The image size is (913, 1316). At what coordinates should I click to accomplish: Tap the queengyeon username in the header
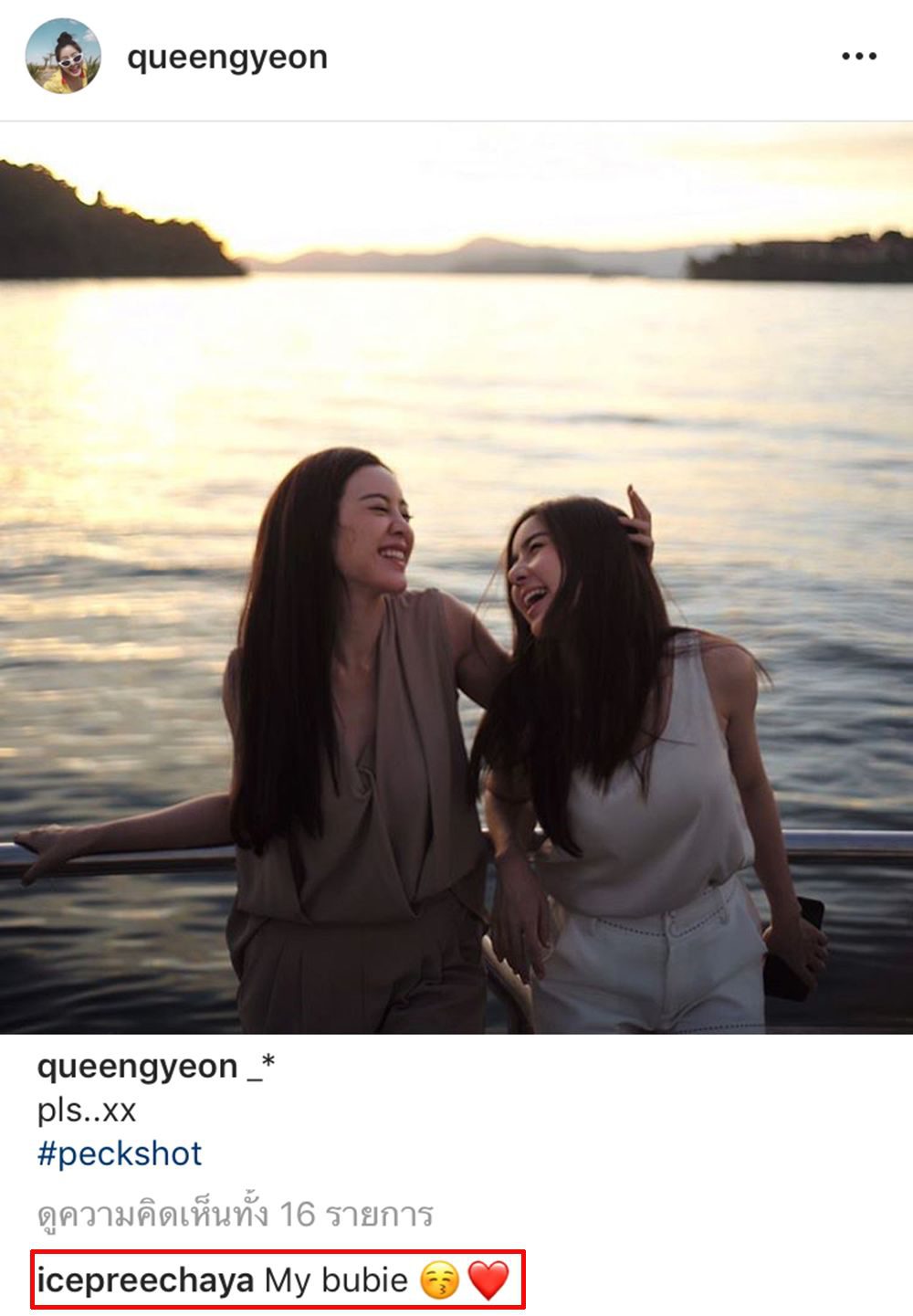(x=226, y=58)
